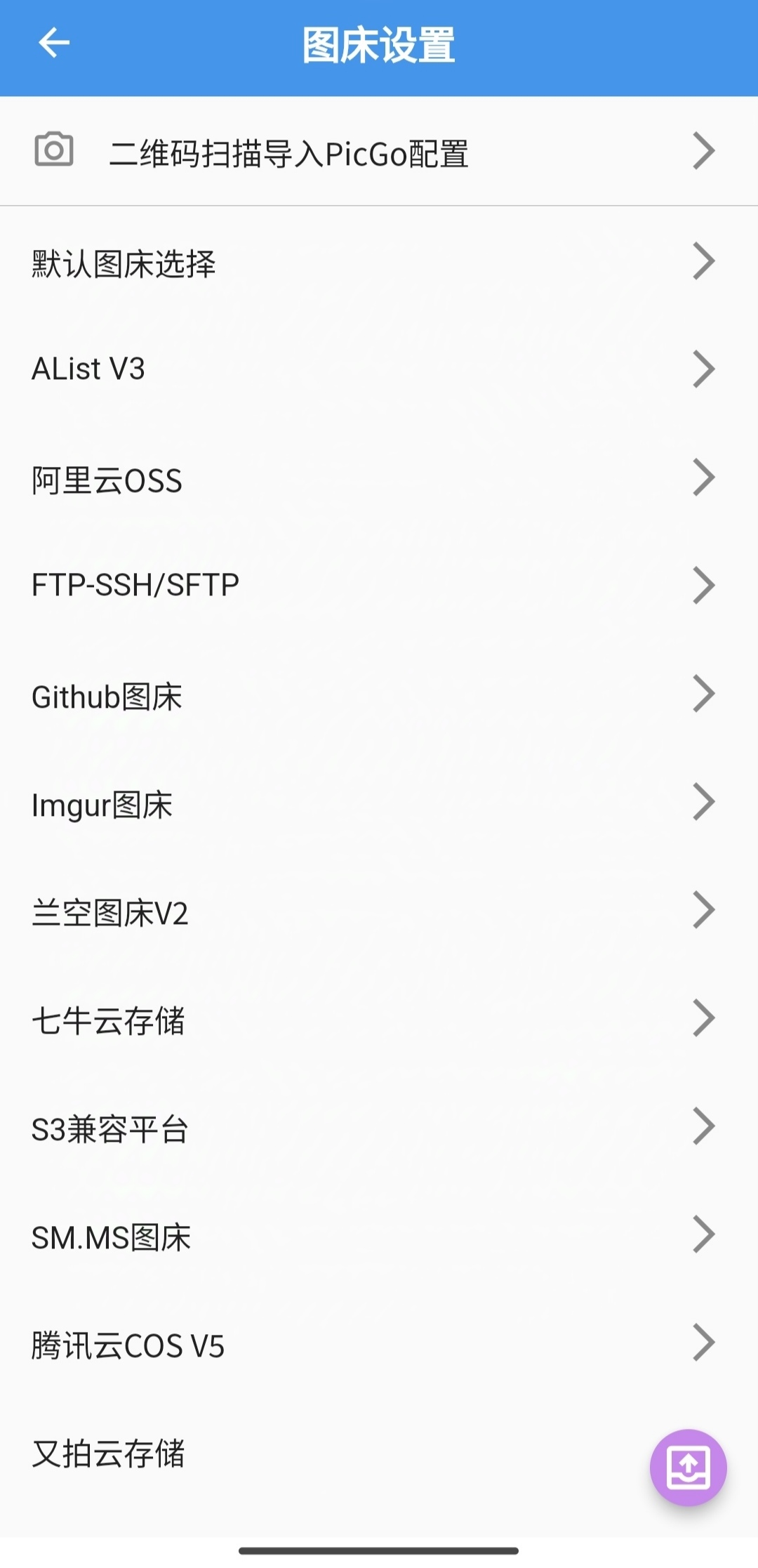The width and height of the screenshot is (758, 1568).
Task: Go back using the top-left arrow
Action: pyautogui.click(x=54, y=44)
